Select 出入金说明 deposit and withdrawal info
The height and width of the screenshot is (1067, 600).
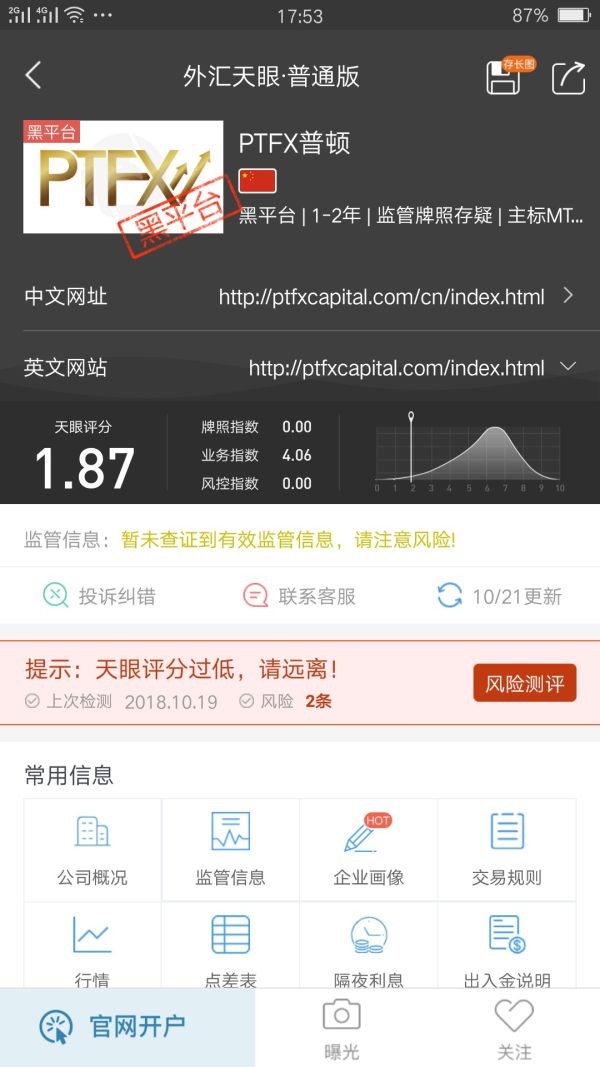507,947
